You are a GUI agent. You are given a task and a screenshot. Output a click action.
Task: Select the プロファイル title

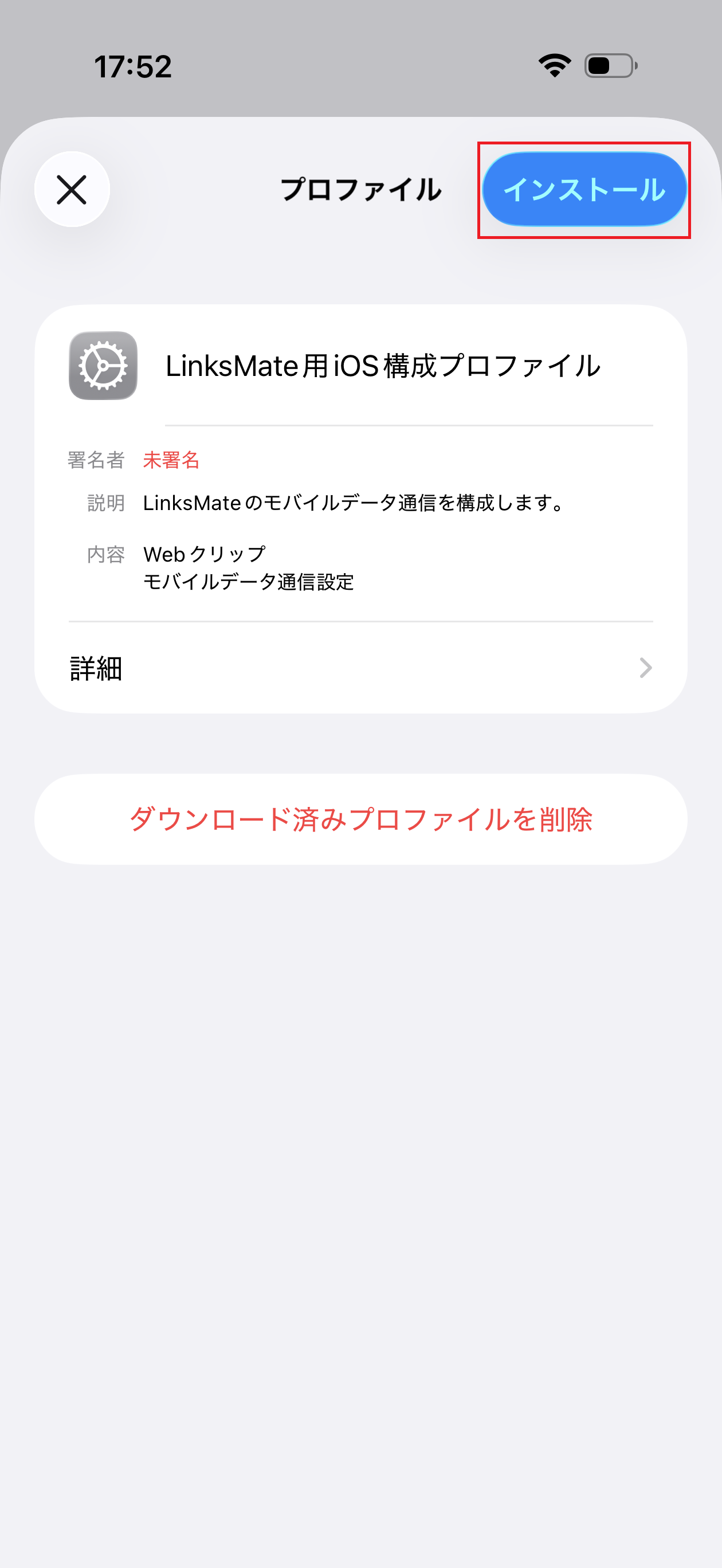(361, 189)
